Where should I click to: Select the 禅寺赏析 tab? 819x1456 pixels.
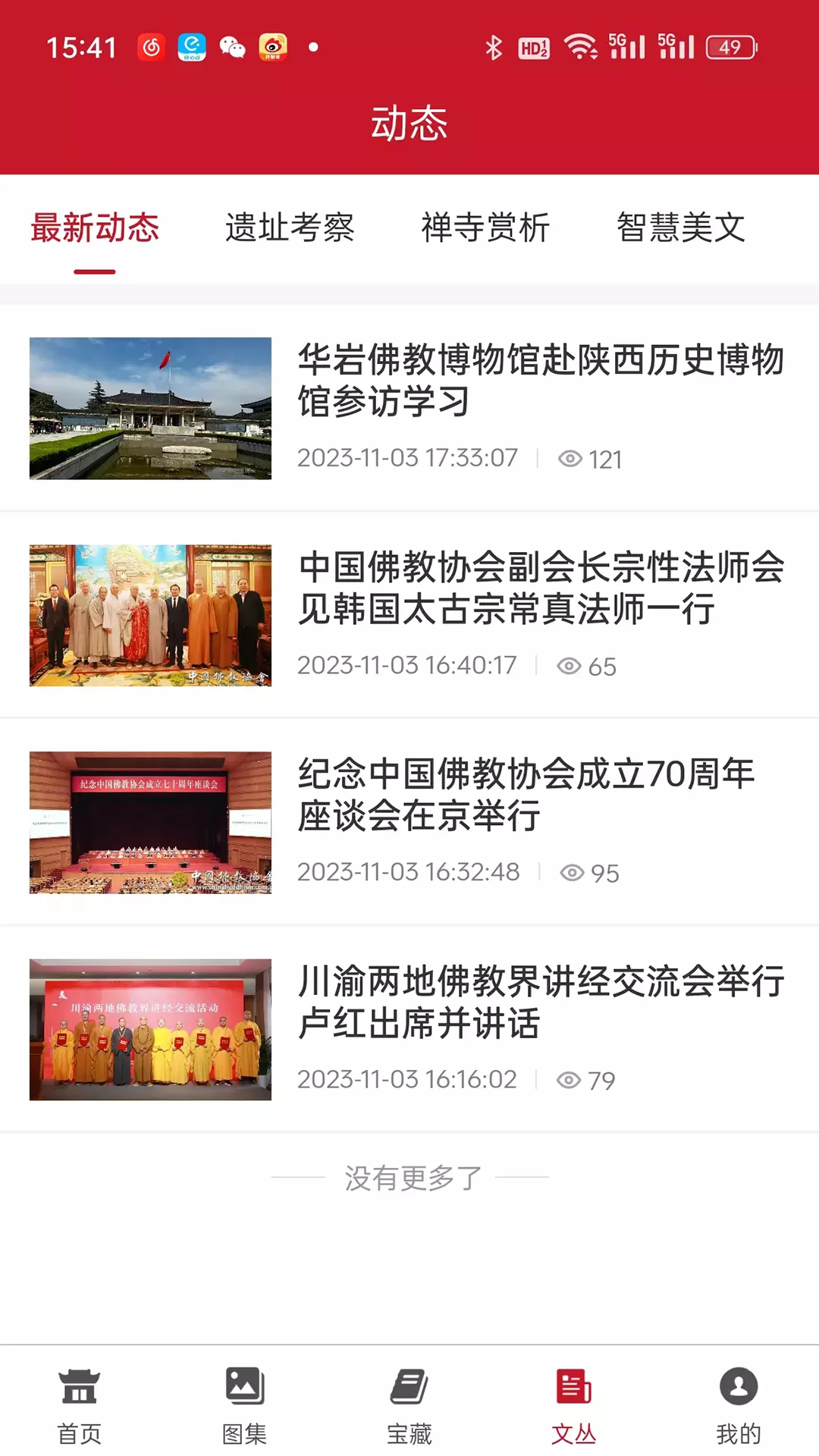point(485,227)
